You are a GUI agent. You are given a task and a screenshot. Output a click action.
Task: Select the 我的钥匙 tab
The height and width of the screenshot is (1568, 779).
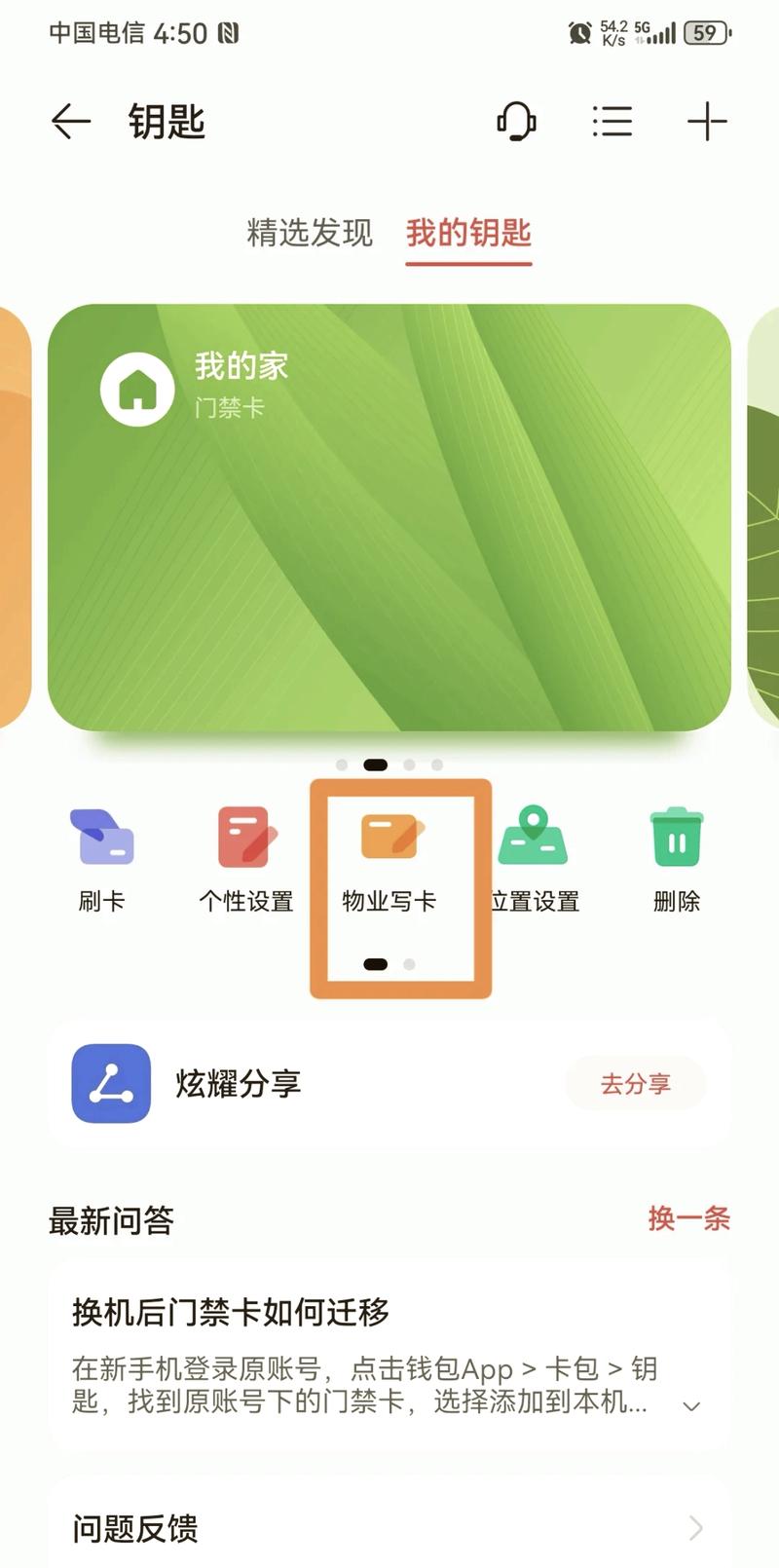tap(468, 233)
